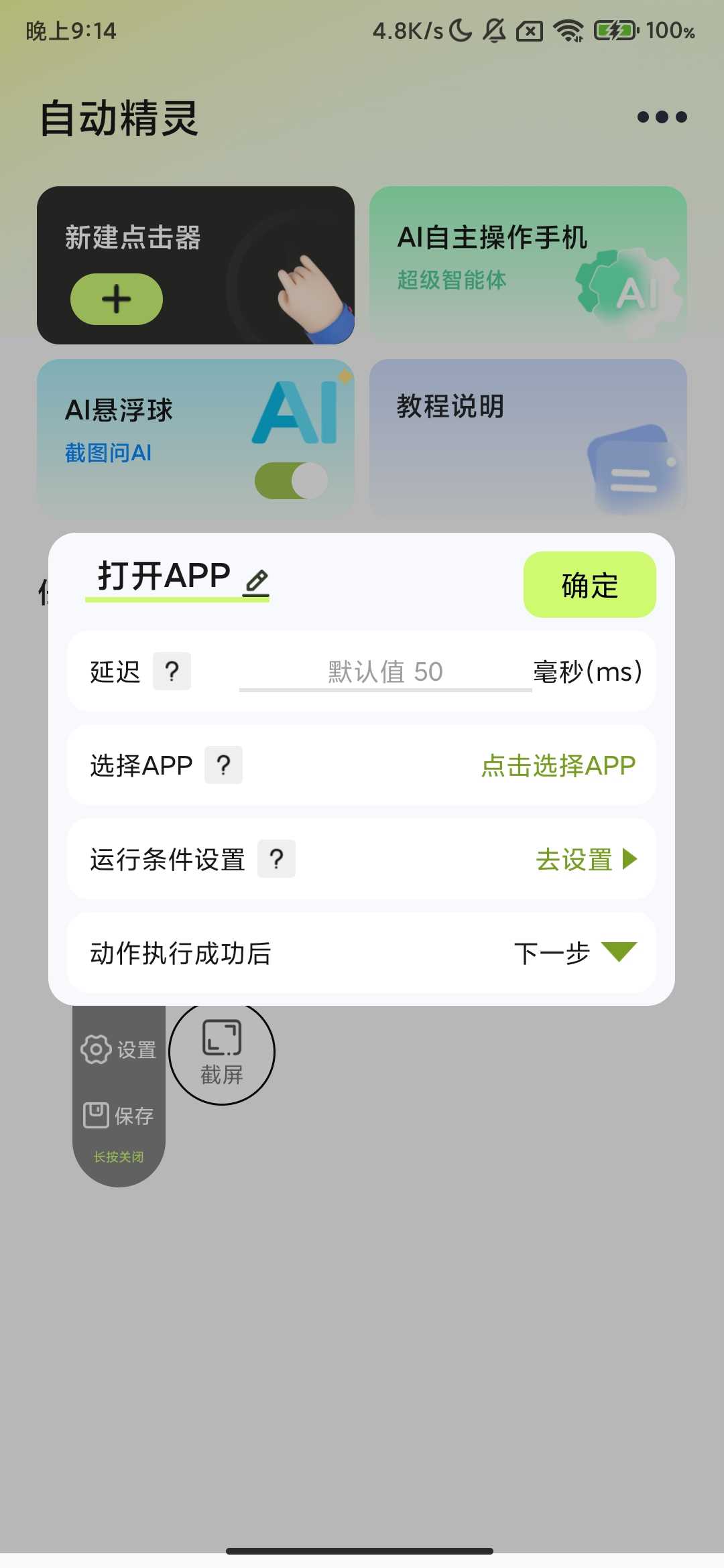Tap the 保存 save icon on floating panel
Image resolution: width=724 pixels, height=1568 pixels.
click(96, 1114)
